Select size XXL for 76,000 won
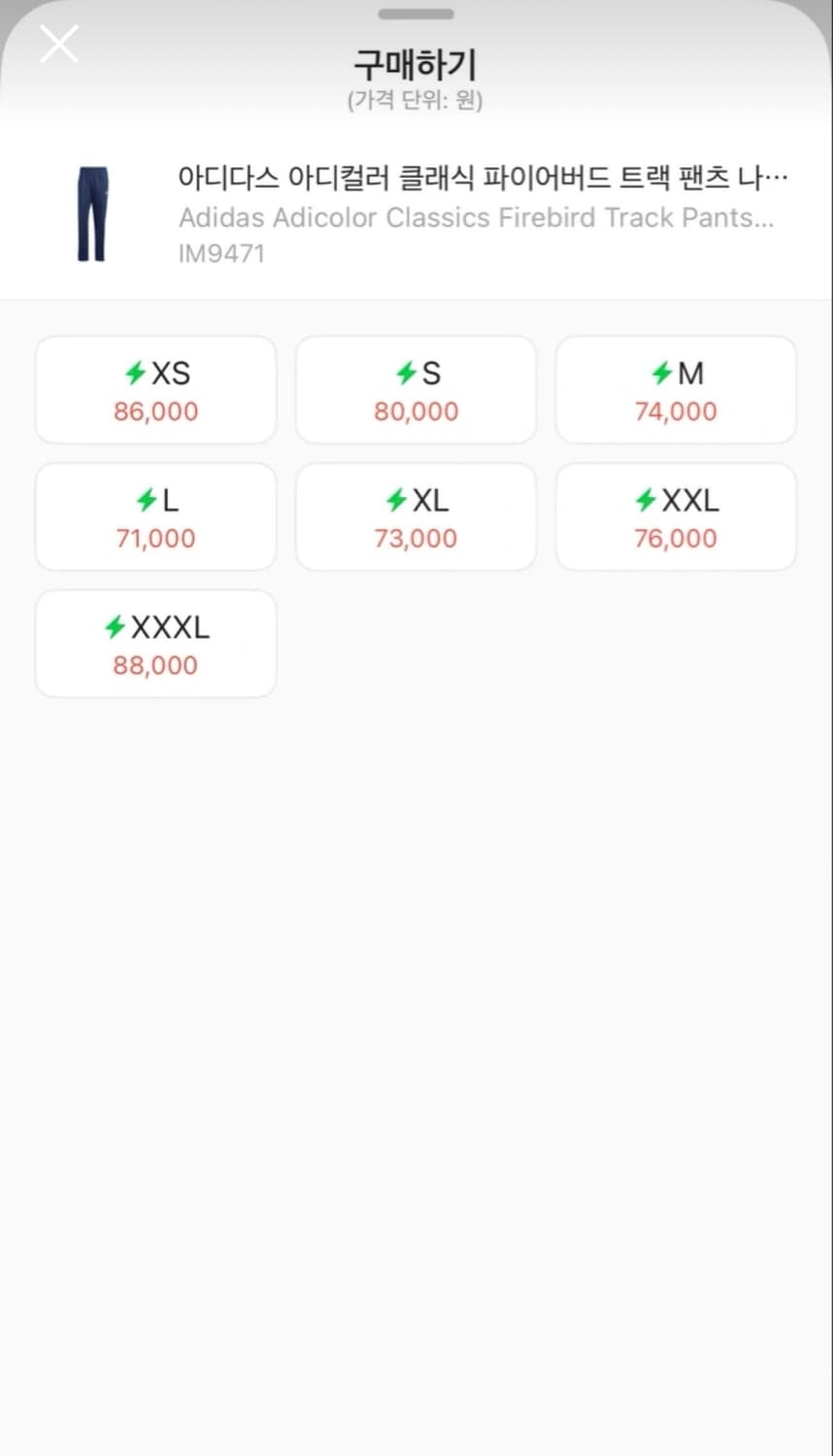This screenshot has height=1456, width=833. pyautogui.click(x=676, y=515)
